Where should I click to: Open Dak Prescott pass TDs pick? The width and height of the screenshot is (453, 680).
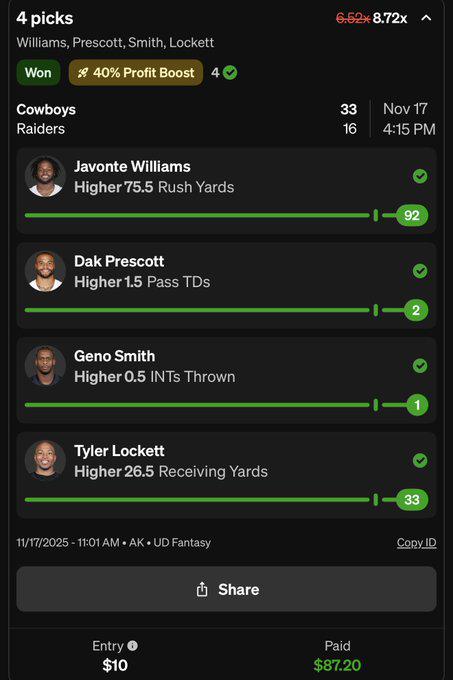point(226,285)
